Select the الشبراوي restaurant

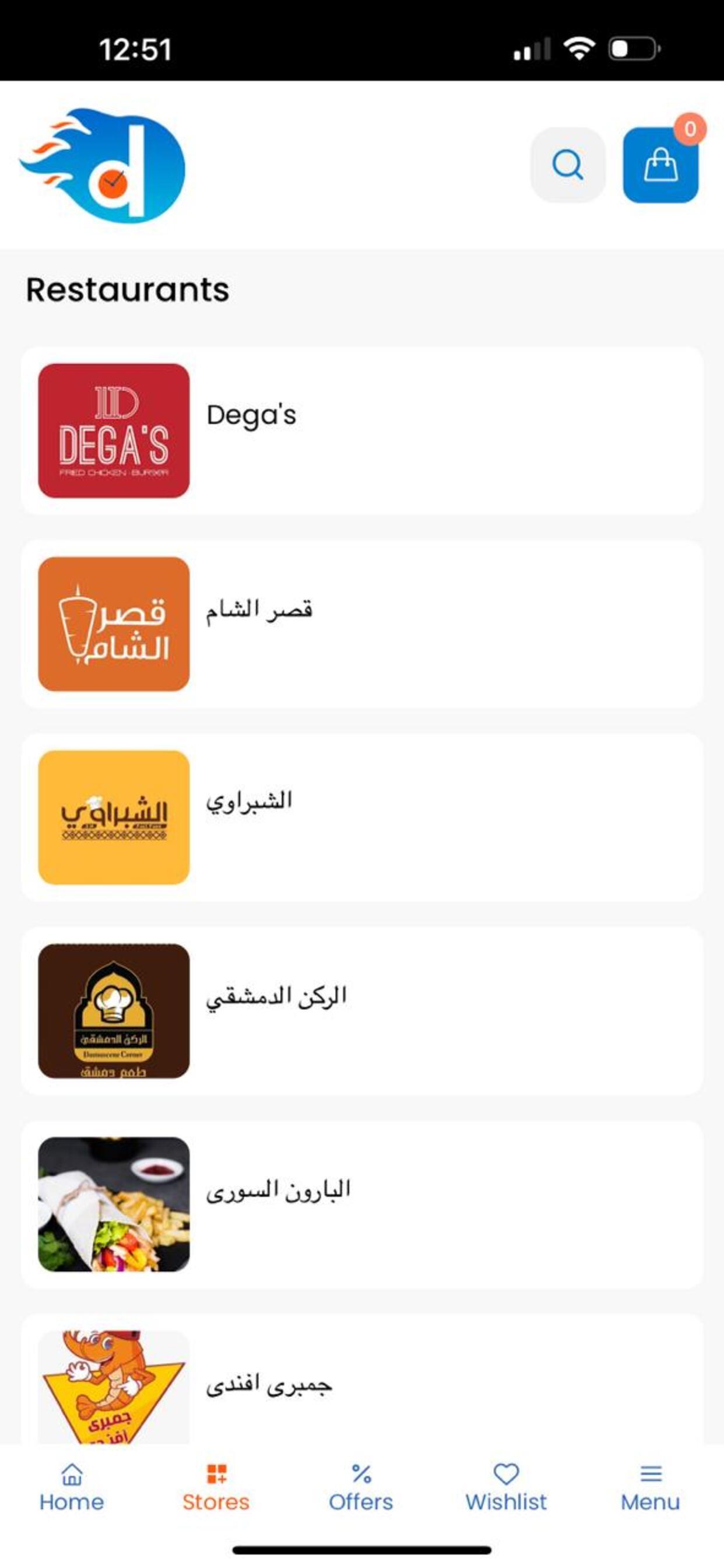[362, 817]
